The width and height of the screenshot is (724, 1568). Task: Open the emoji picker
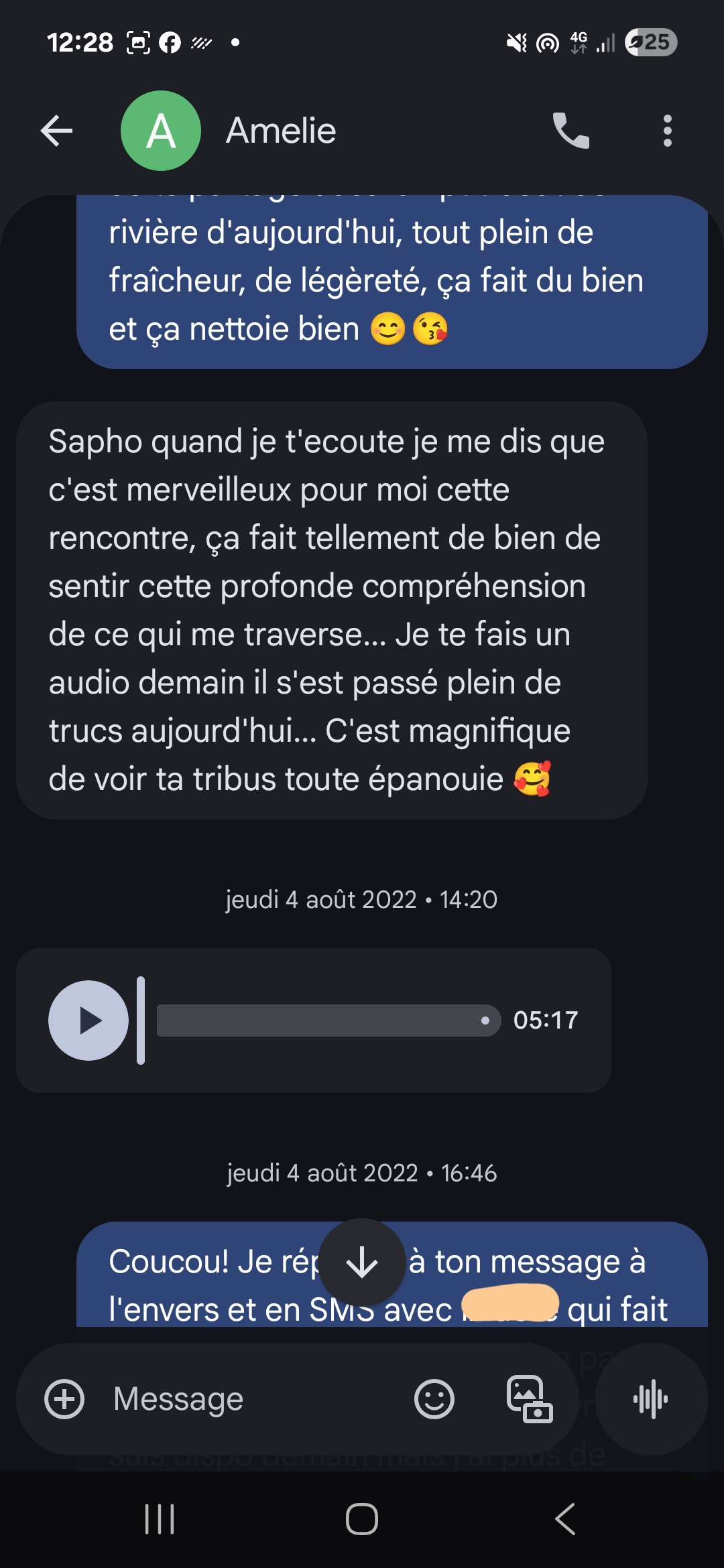click(434, 1399)
